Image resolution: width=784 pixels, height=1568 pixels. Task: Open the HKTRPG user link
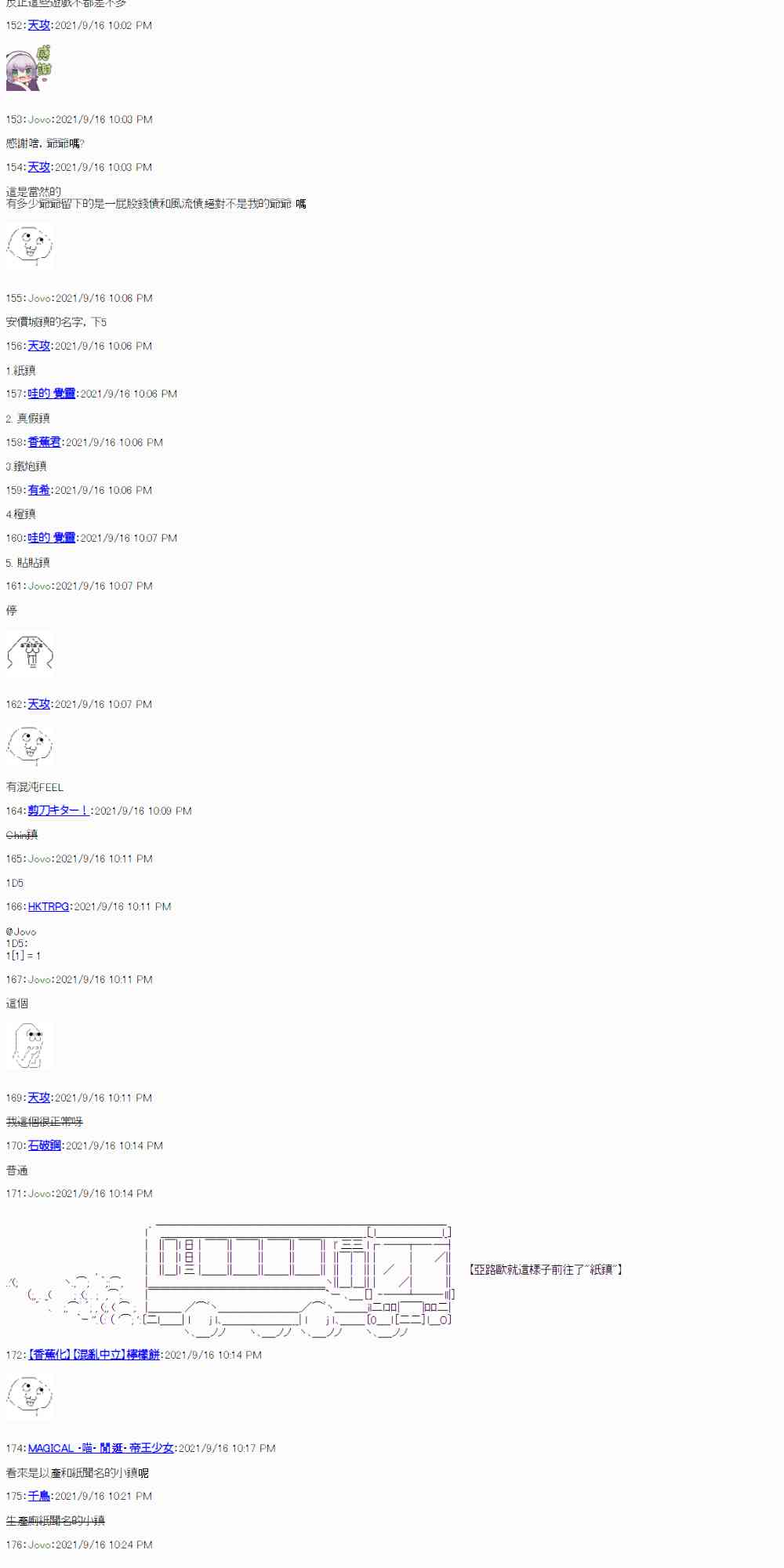coord(49,906)
